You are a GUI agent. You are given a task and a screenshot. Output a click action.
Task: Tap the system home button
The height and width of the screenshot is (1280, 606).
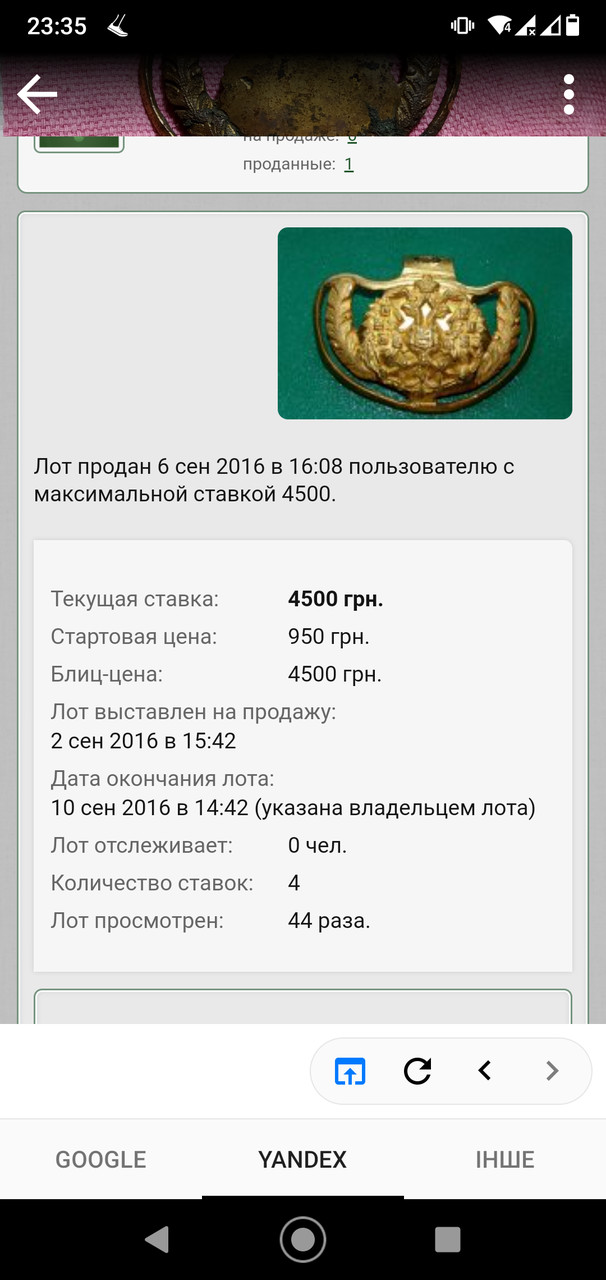click(303, 1240)
